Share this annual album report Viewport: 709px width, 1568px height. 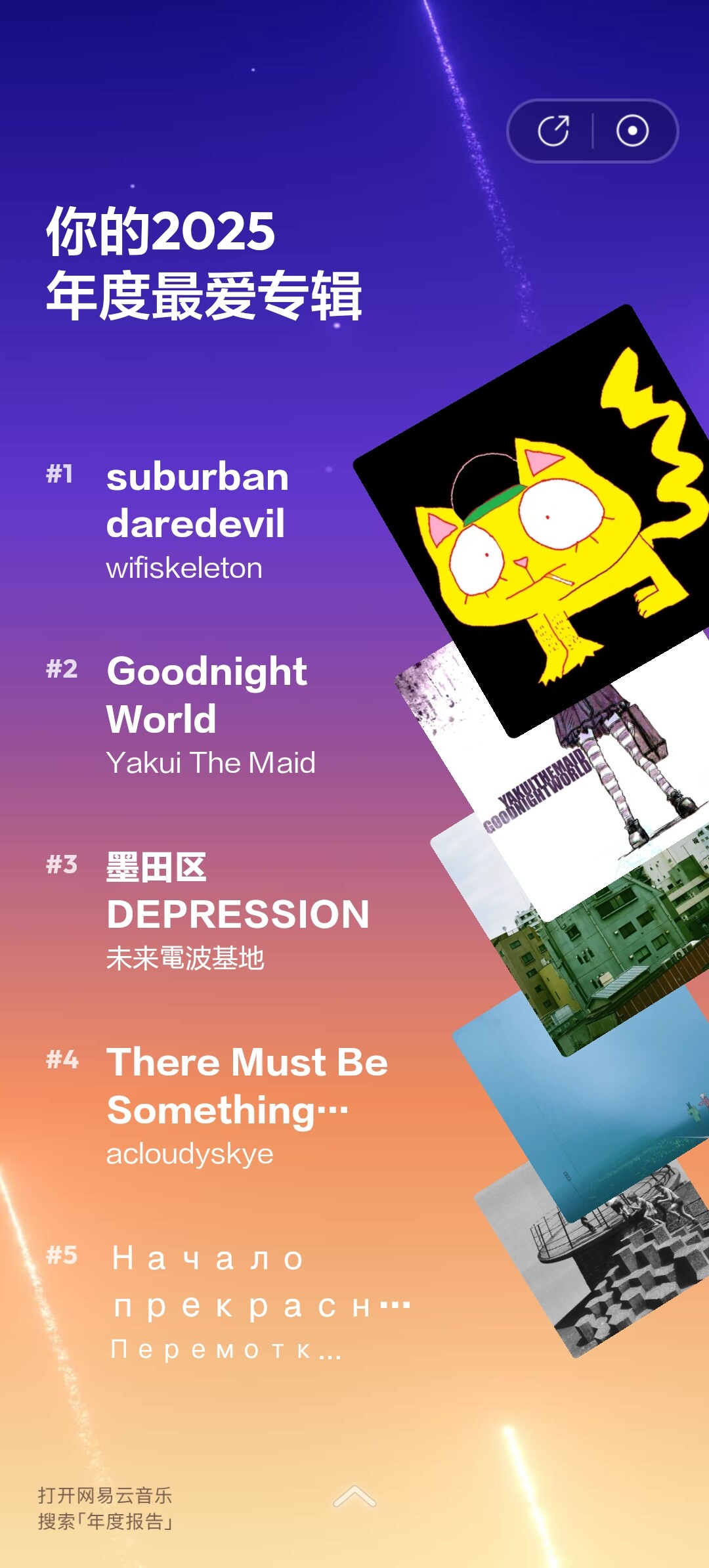tap(553, 131)
